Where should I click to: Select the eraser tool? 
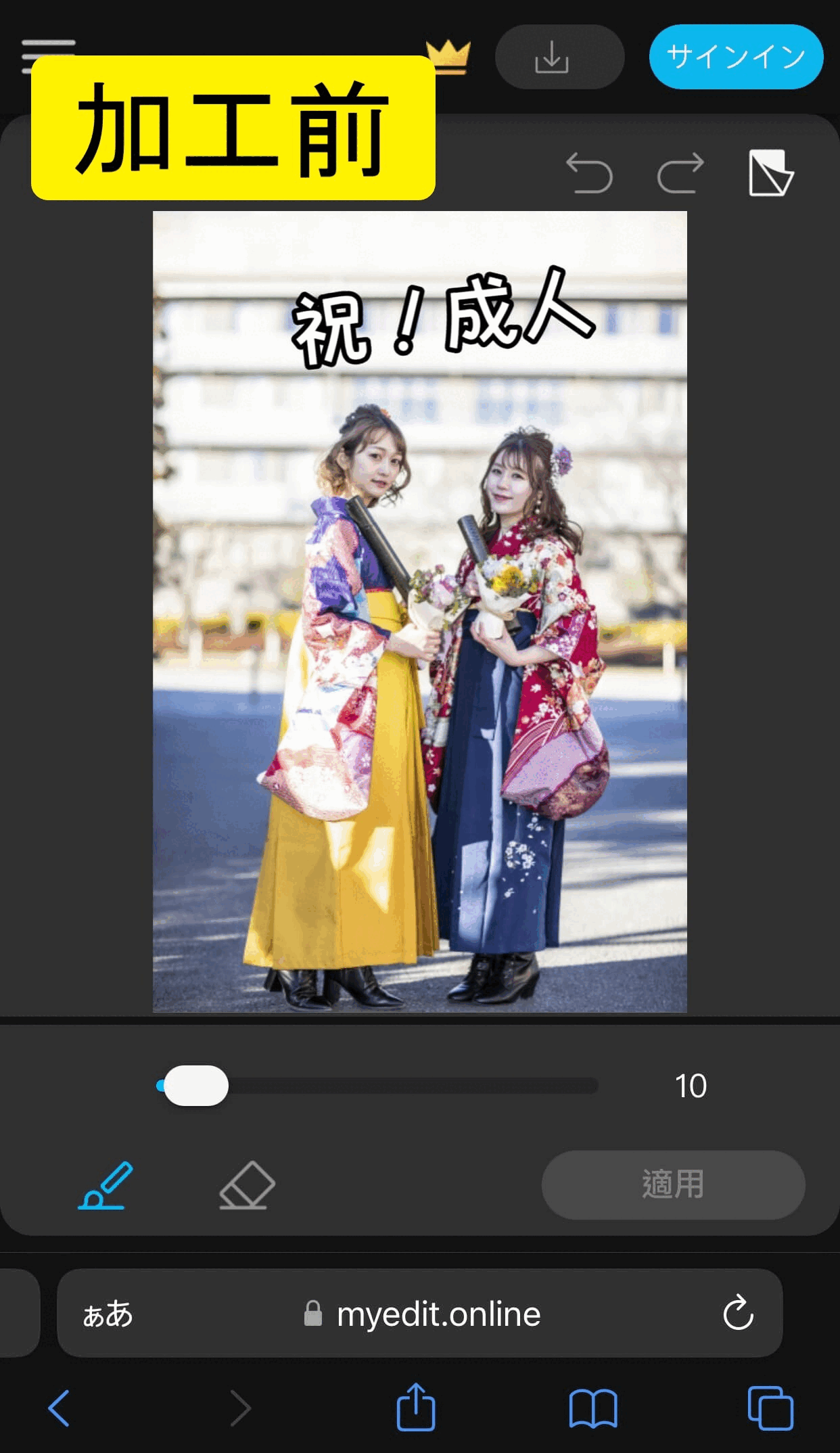pyautogui.click(x=247, y=1186)
